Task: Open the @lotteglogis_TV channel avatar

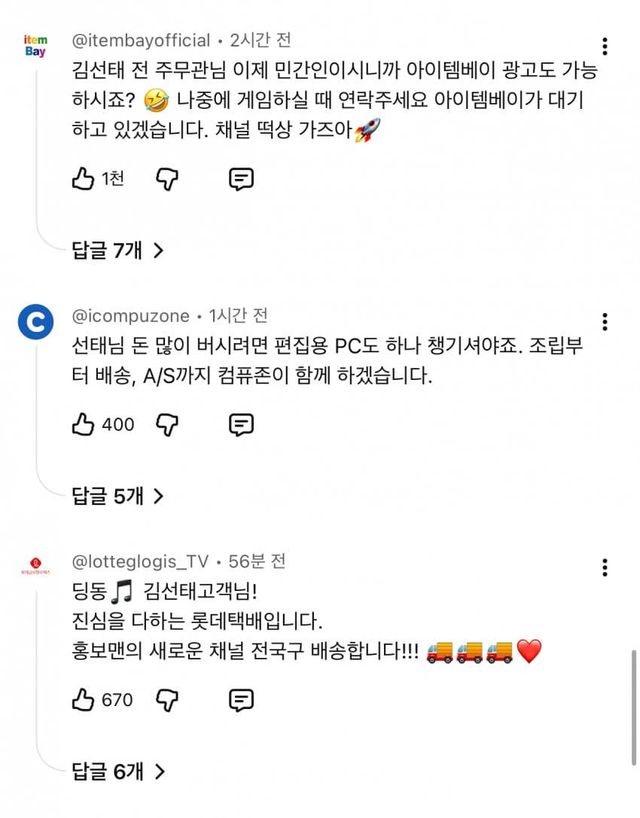Action: point(36,567)
